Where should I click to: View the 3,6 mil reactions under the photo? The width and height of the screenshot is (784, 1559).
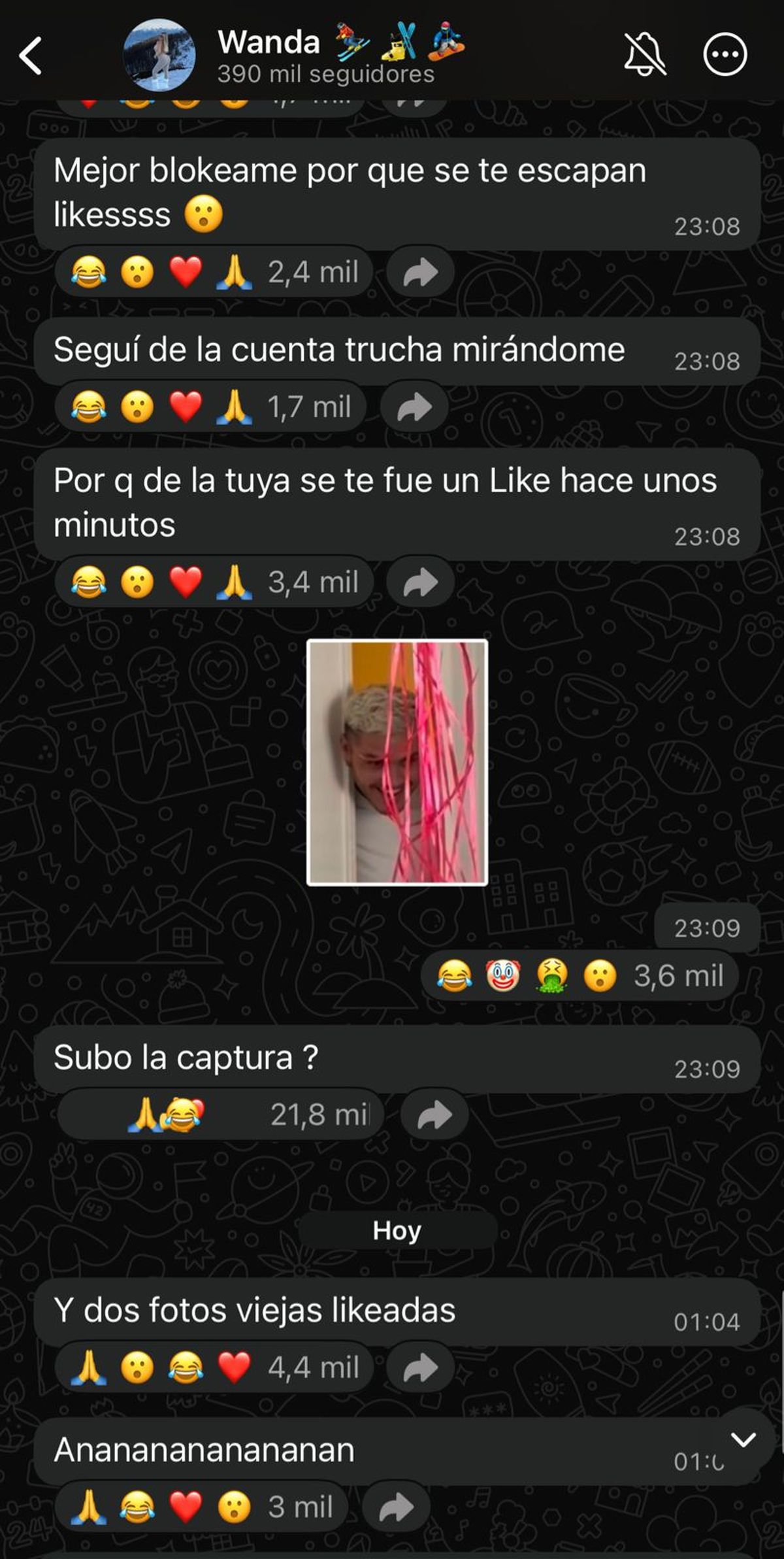point(580,976)
